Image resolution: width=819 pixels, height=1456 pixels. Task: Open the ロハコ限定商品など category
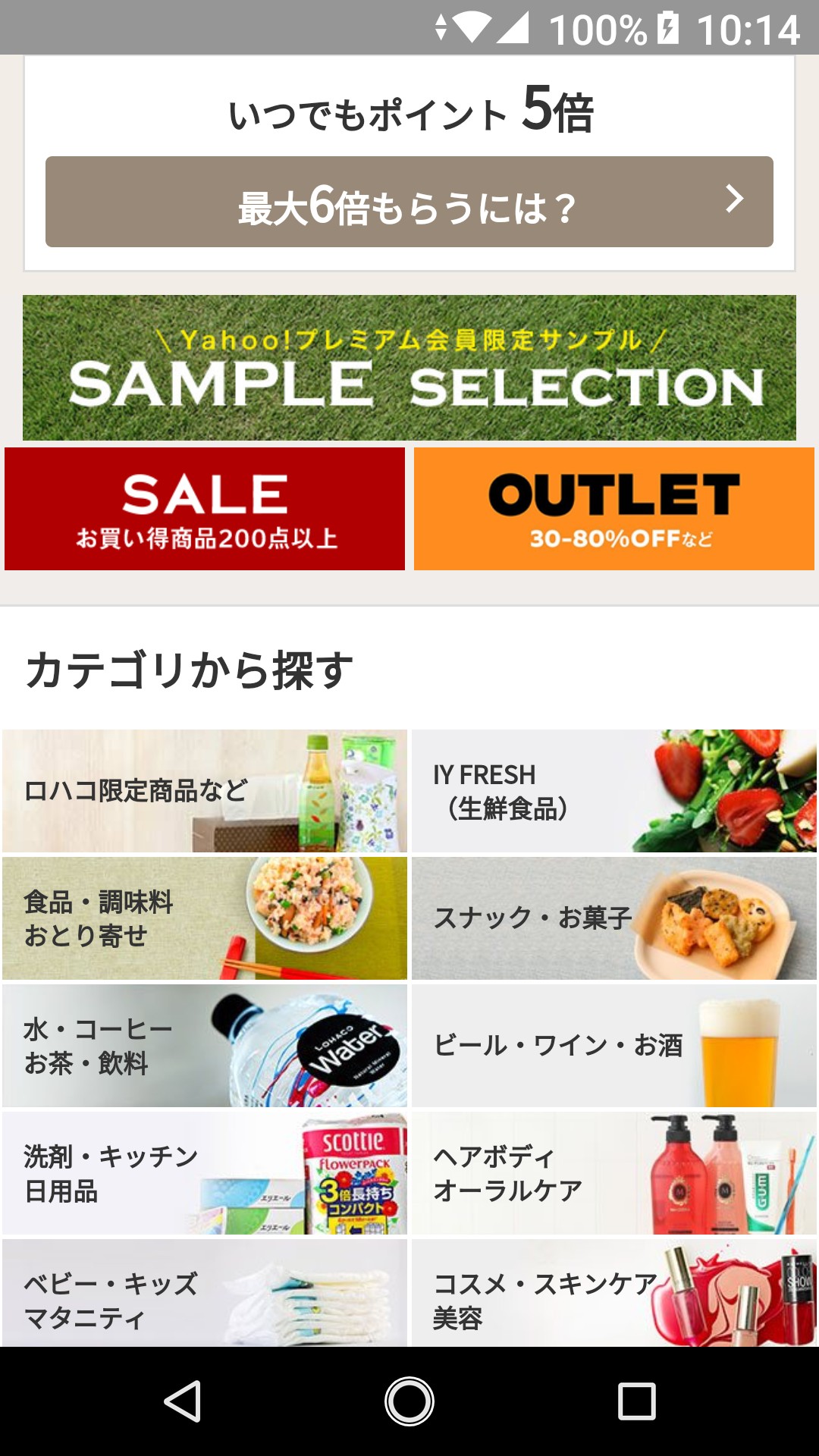tap(205, 791)
